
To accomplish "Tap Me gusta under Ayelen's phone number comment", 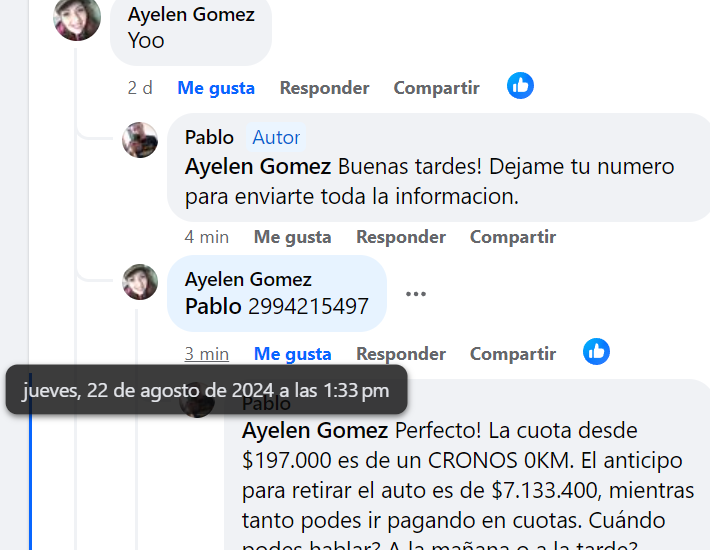I will click(x=292, y=354).
